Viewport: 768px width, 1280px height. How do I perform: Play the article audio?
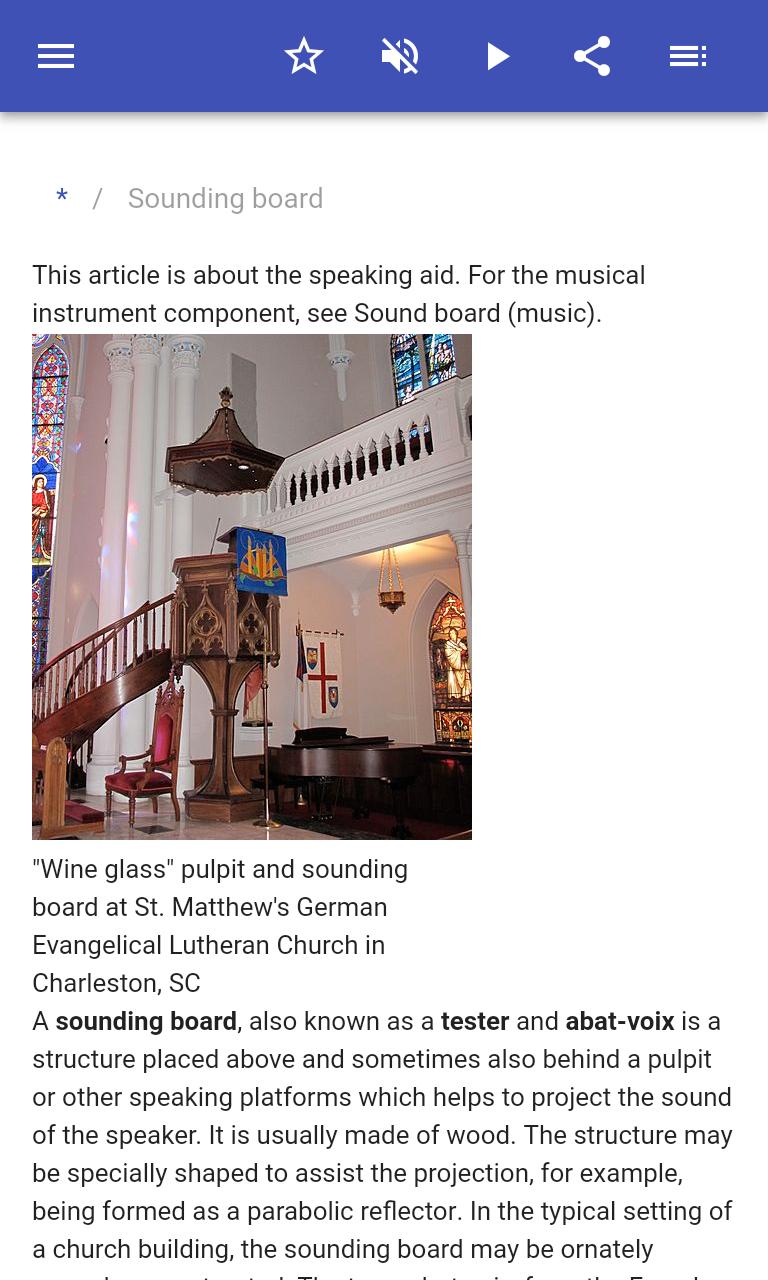coord(497,56)
